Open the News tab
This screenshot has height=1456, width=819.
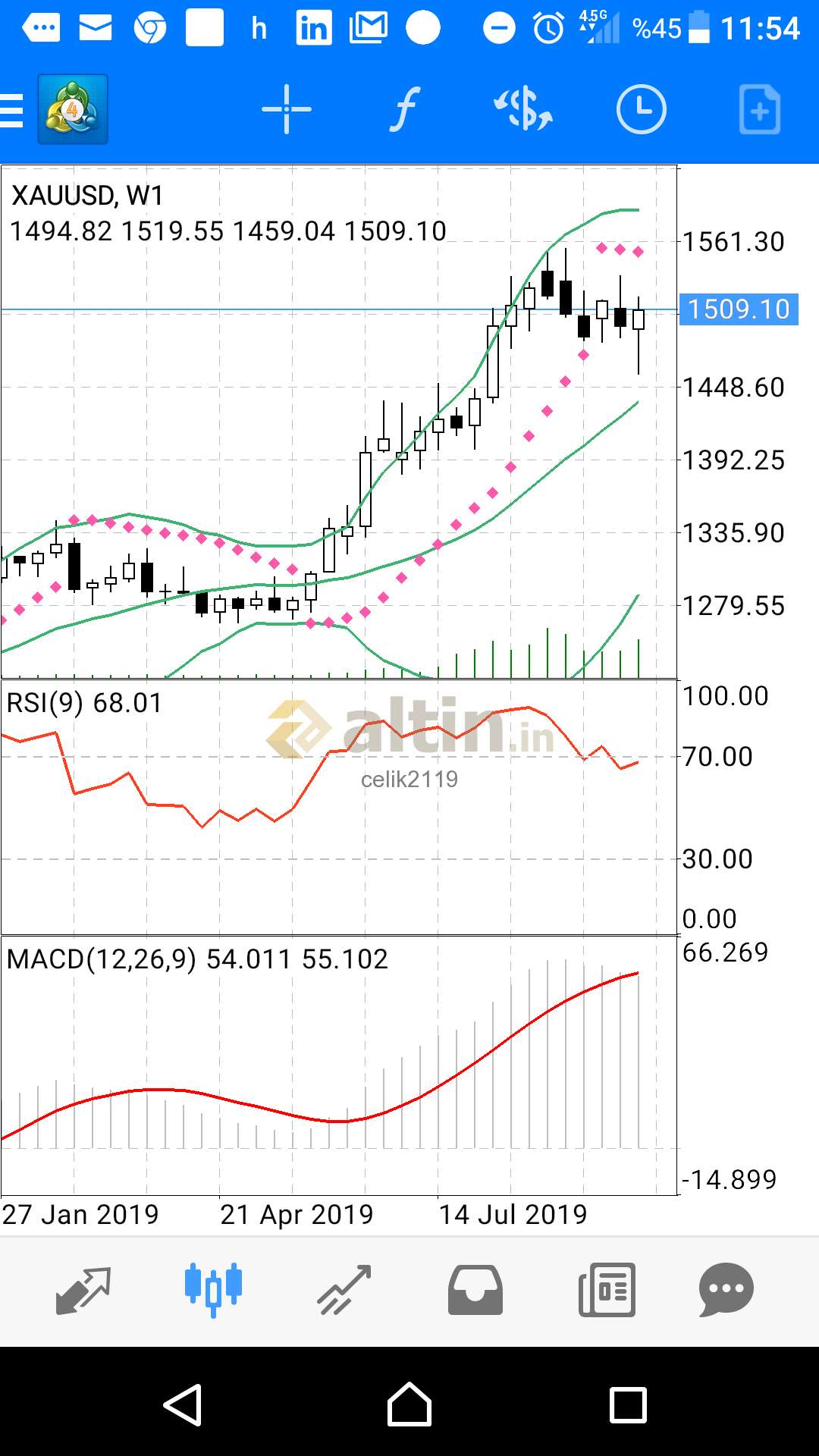coord(607,1290)
